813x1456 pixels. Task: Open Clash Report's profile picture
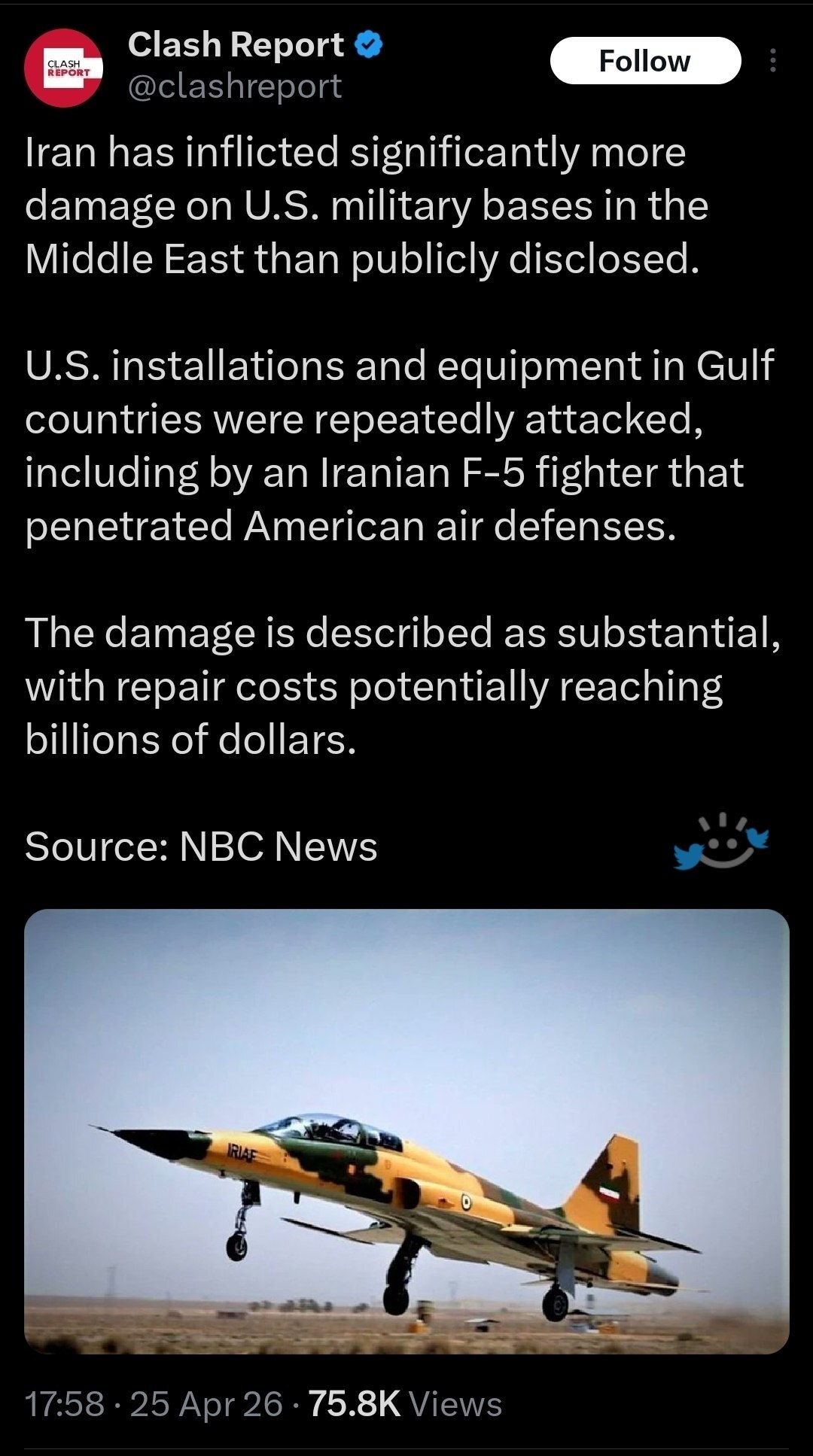[64, 68]
